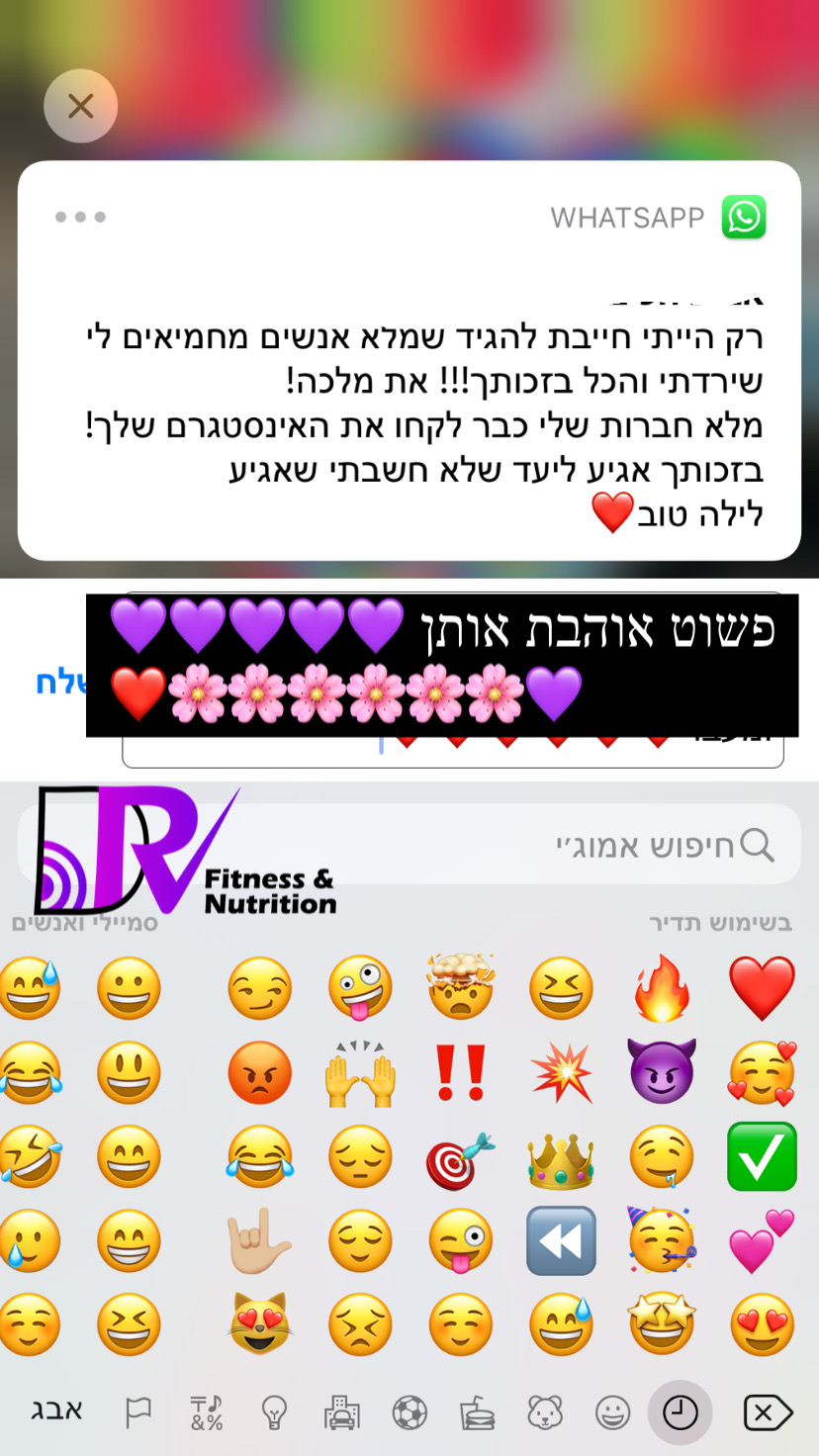The image size is (819, 1456).
Task: Dismiss the expanded WhatsApp notification
Action: pyautogui.click(x=80, y=106)
